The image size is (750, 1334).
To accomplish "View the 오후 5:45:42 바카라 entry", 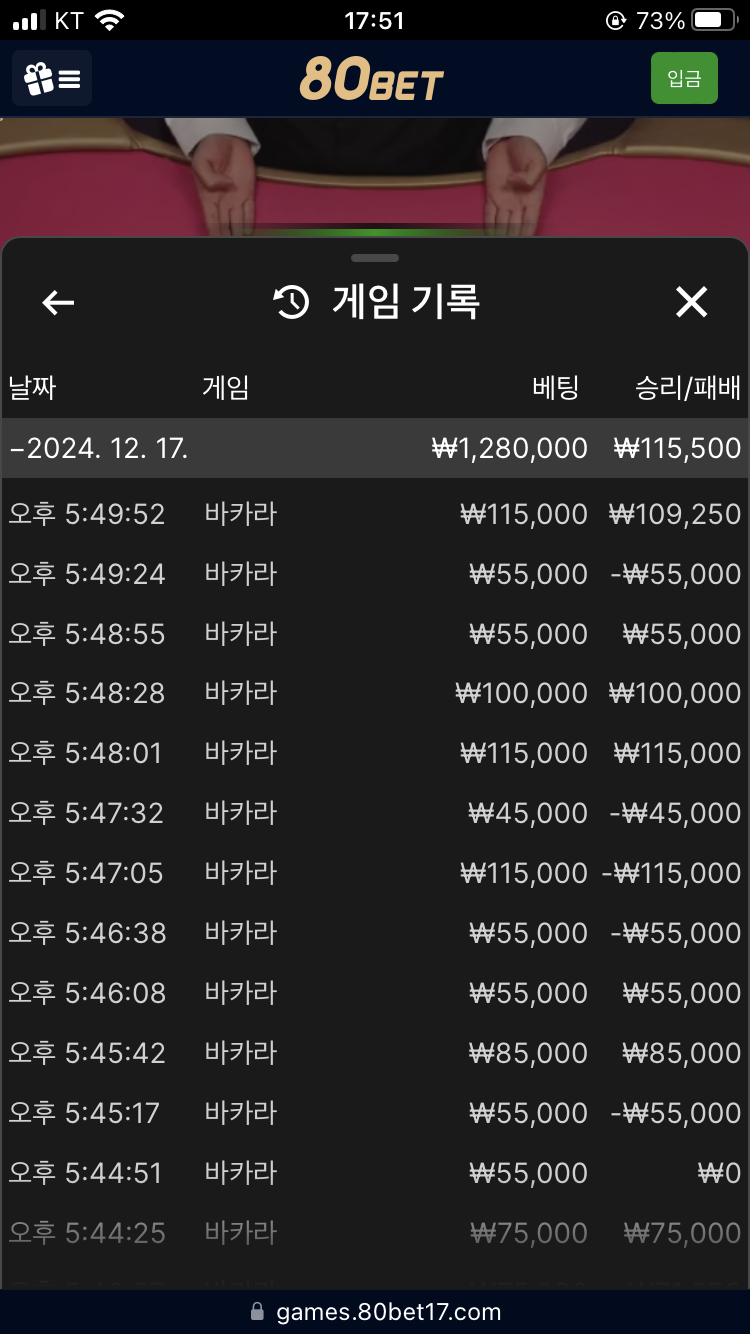I will [x=375, y=1053].
